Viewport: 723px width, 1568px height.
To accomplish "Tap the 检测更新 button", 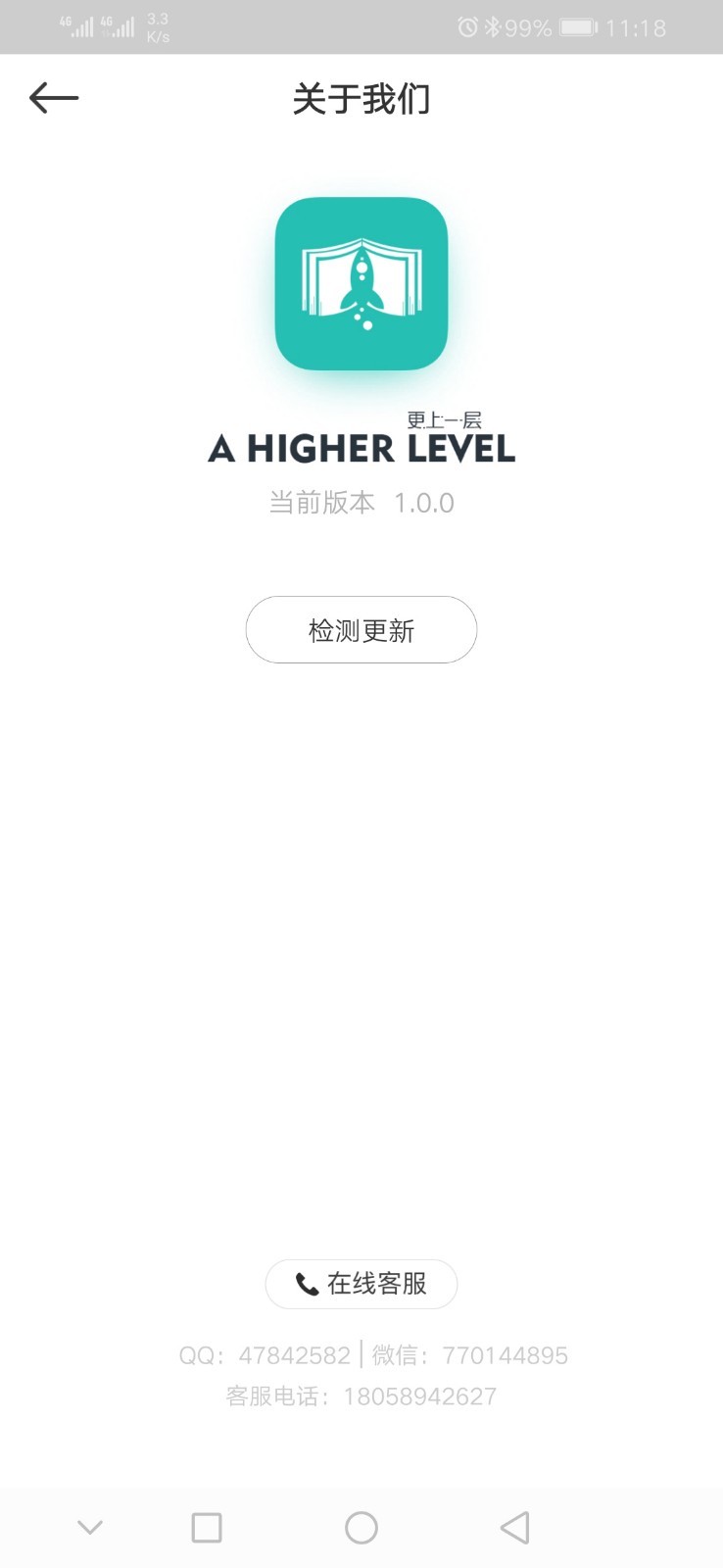I will click(361, 630).
